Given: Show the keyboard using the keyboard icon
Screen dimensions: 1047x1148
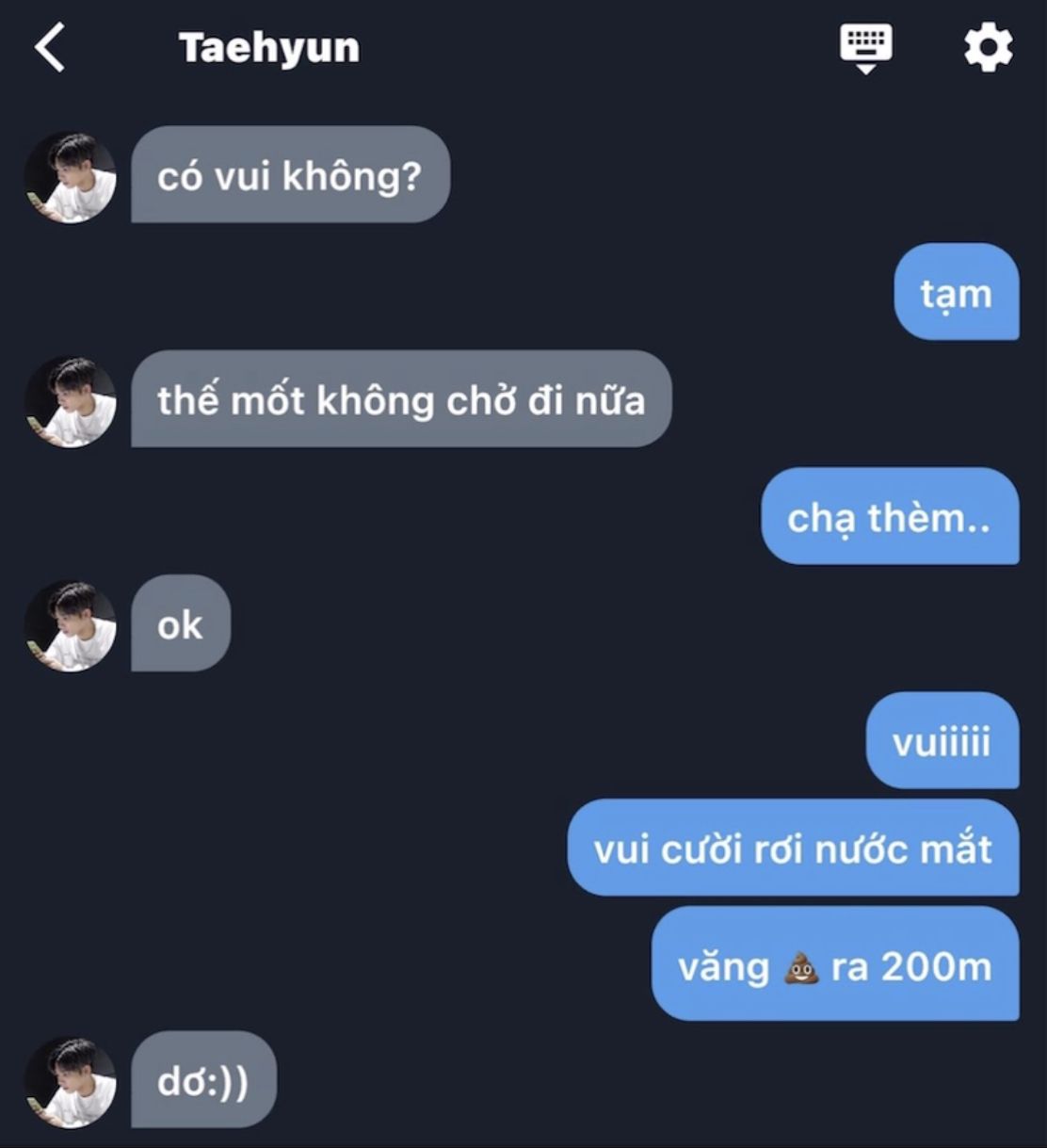Looking at the screenshot, I should click(865, 48).
